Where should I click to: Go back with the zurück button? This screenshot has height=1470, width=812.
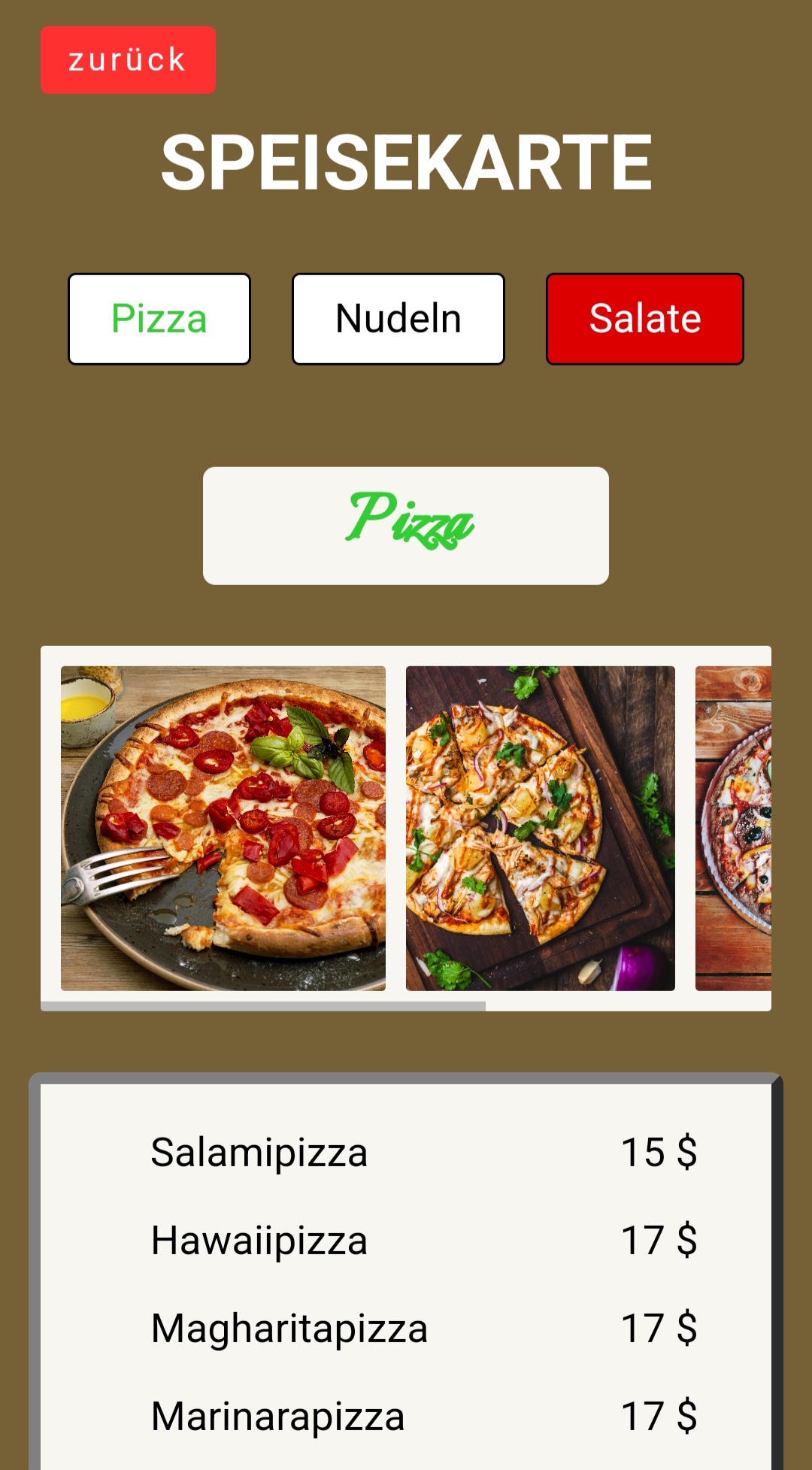pyautogui.click(x=128, y=60)
